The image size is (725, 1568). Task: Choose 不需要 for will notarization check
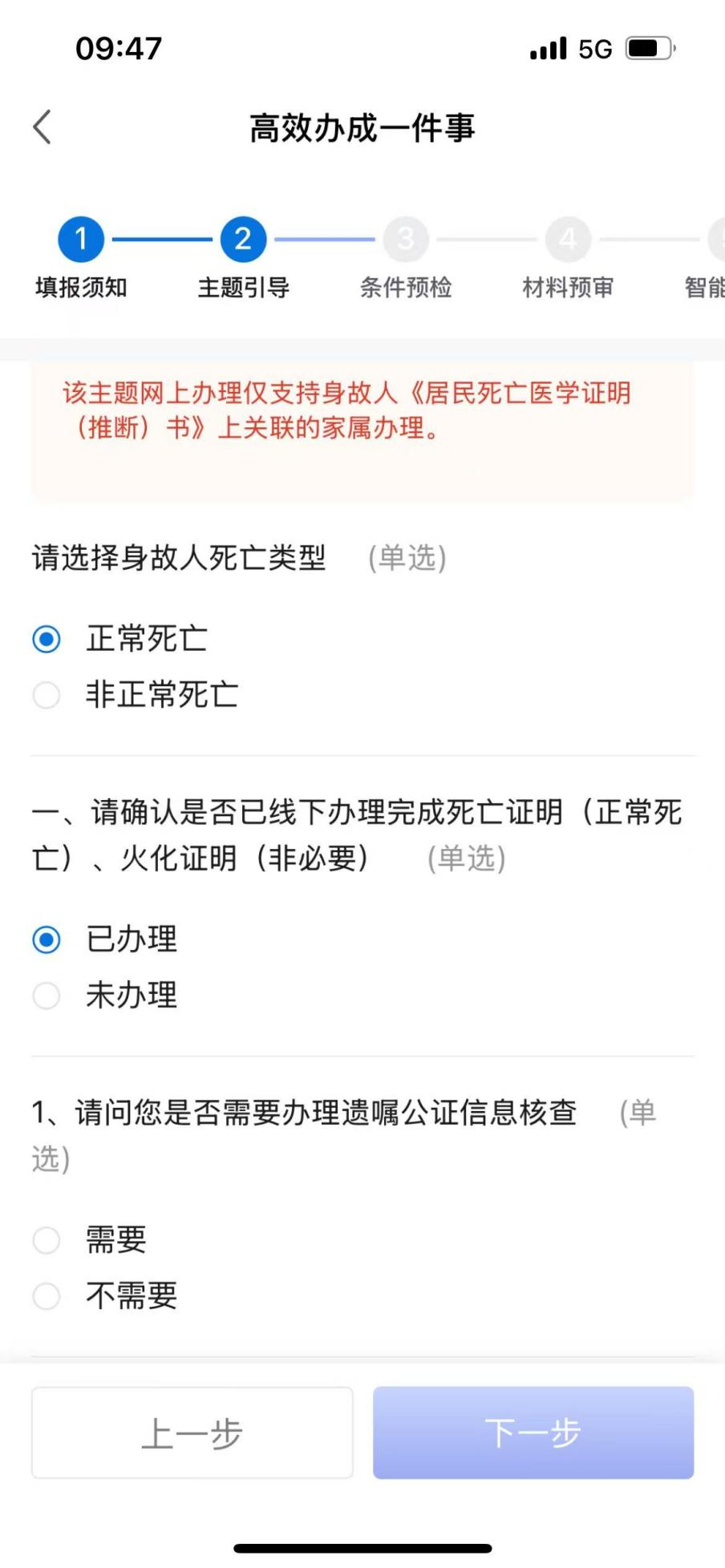(x=47, y=1295)
